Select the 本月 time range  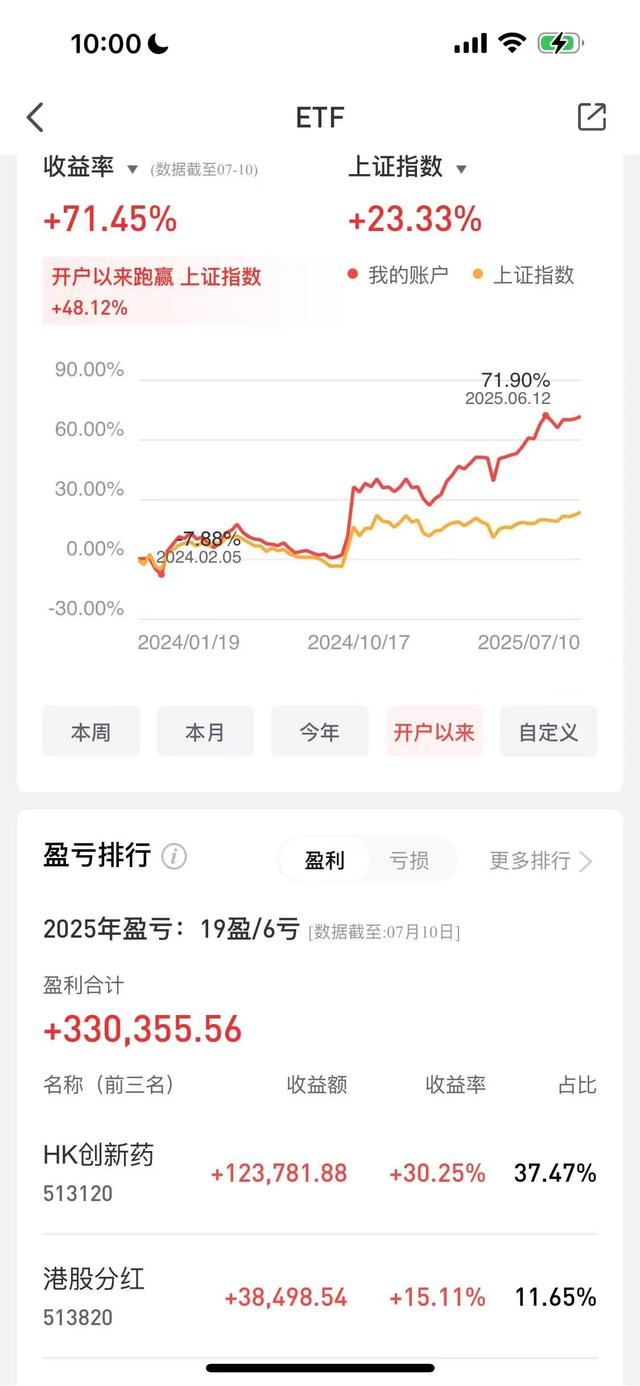point(205,732)
